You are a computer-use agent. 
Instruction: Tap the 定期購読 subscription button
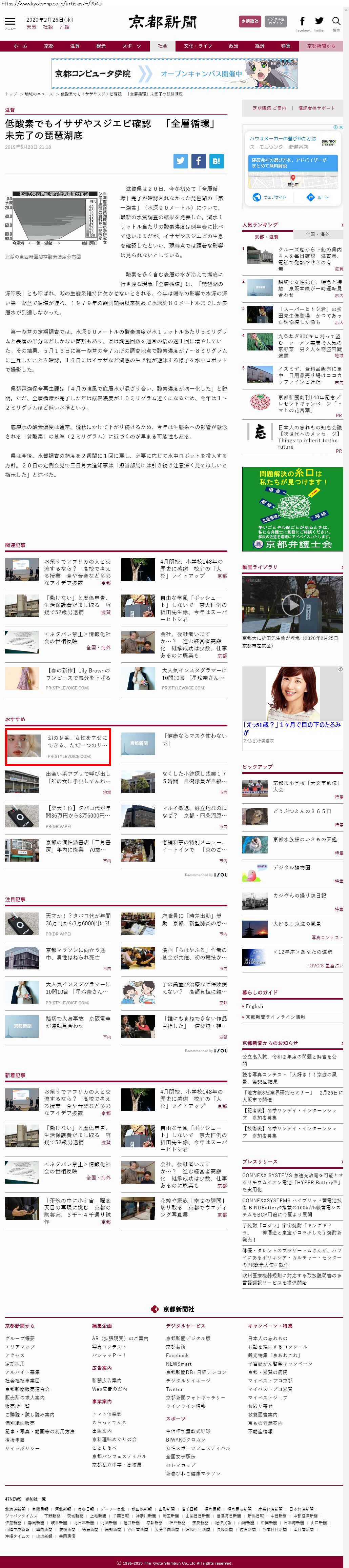coord(249,21)
